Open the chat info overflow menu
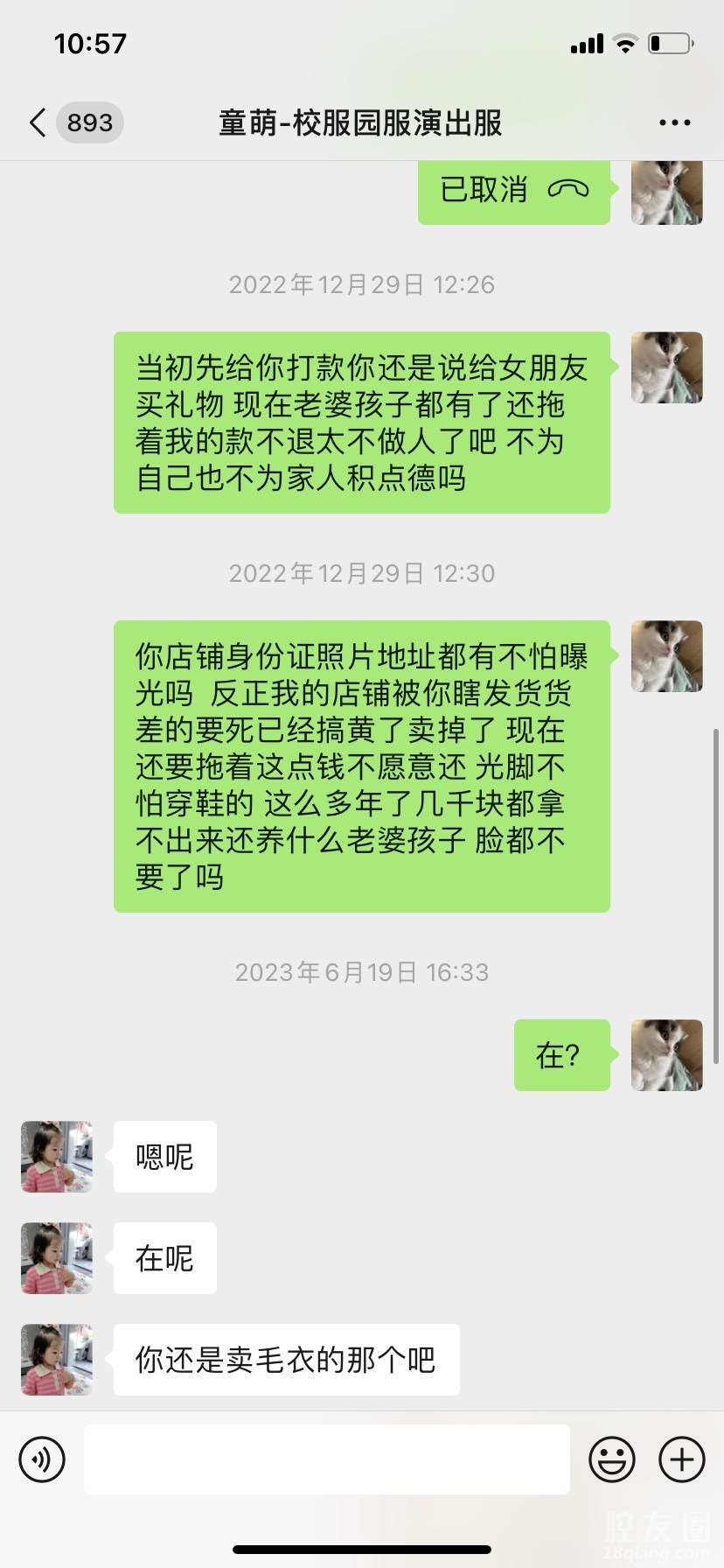The height and width of the screenshot is (1568, 724). point(674,123)
